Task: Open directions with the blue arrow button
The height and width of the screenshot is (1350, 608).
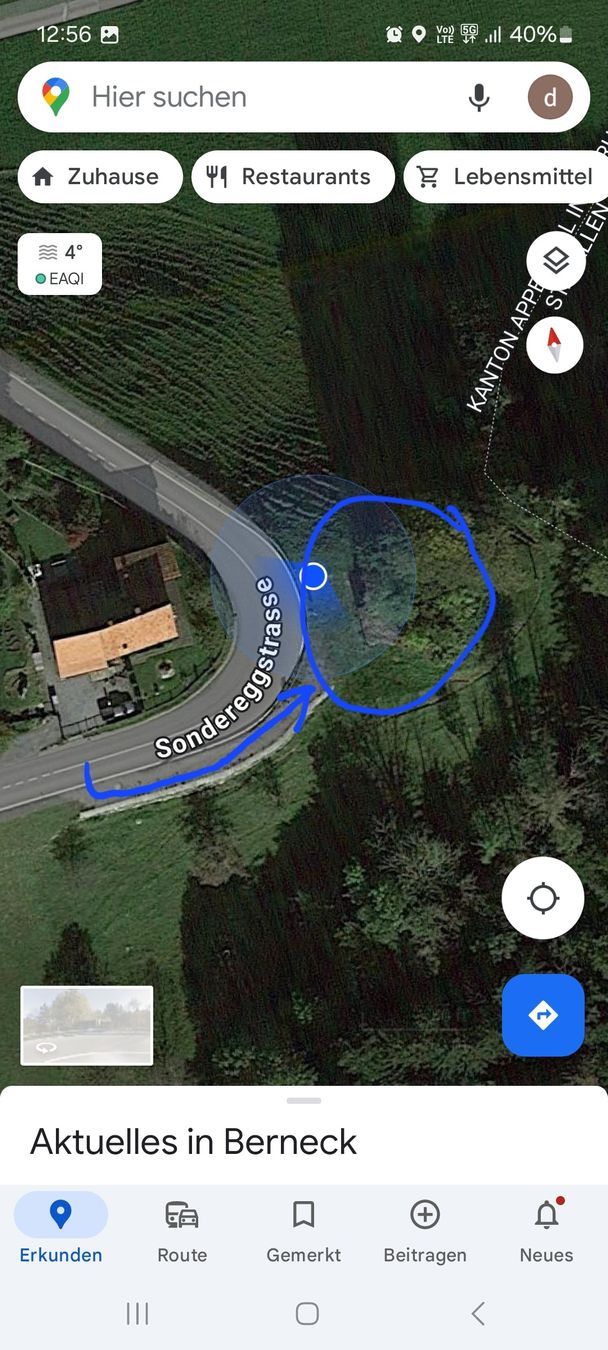Action: pos(543,1015)
